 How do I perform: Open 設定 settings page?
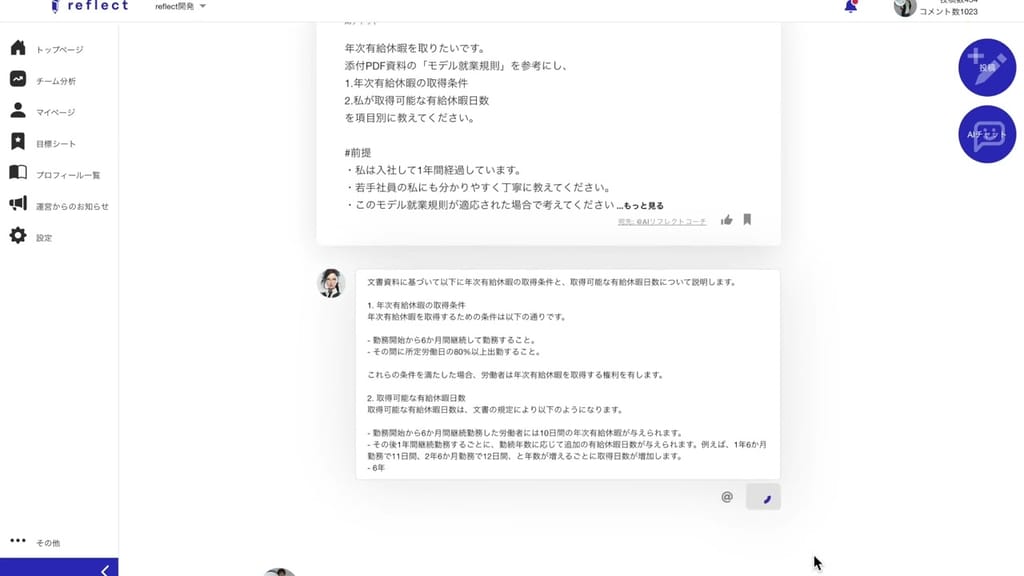point(44,238)
